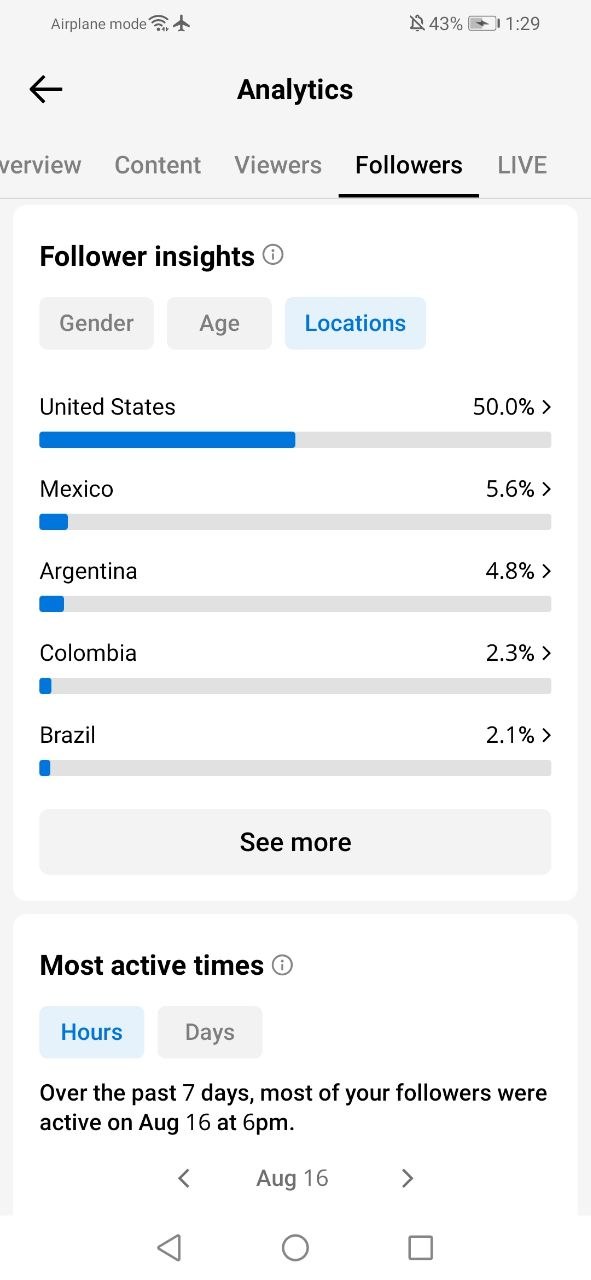Switch to the Overview tab
The width and height of the screenshot is (591, 1280).
pyautogui.click(x=40, y=165)
